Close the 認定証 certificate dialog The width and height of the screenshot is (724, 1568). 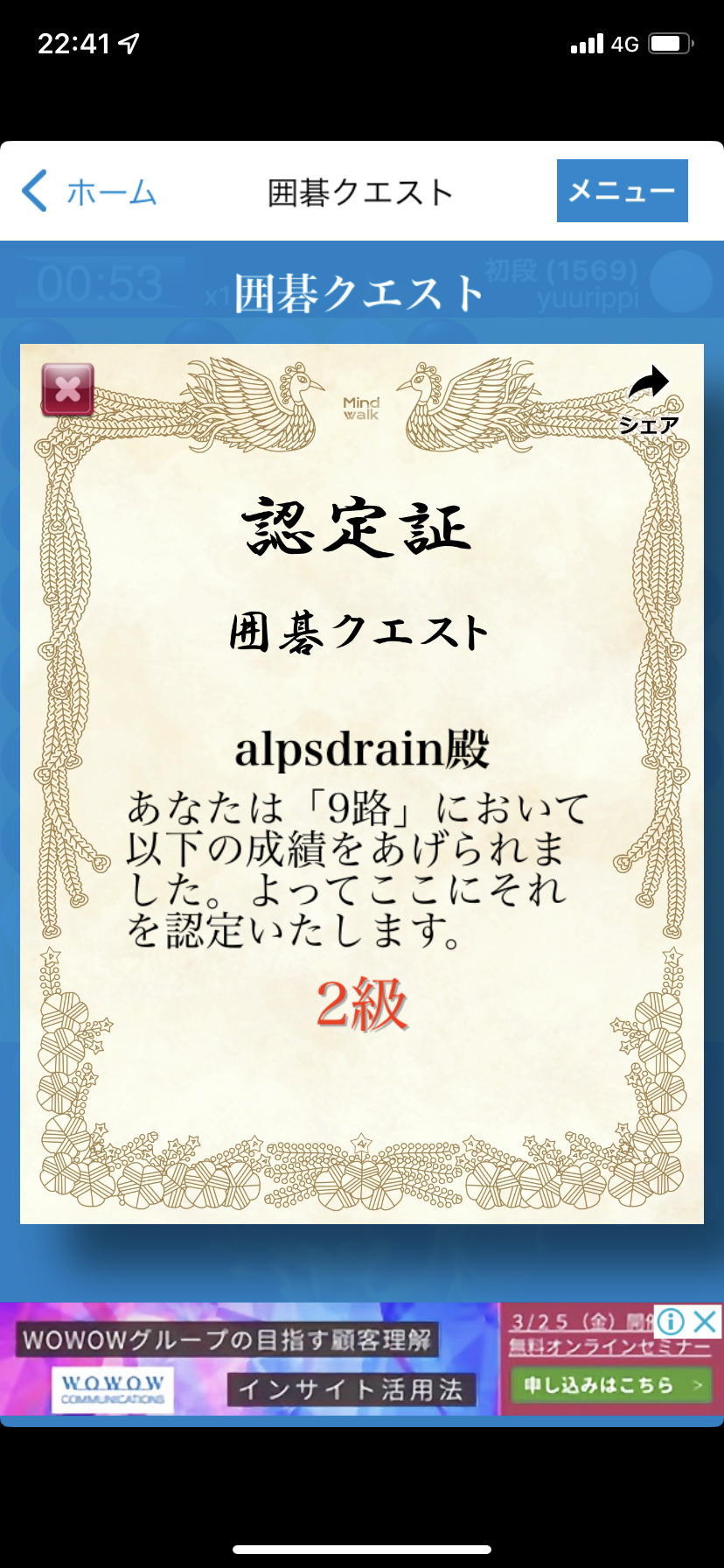[x=67, y=389]
